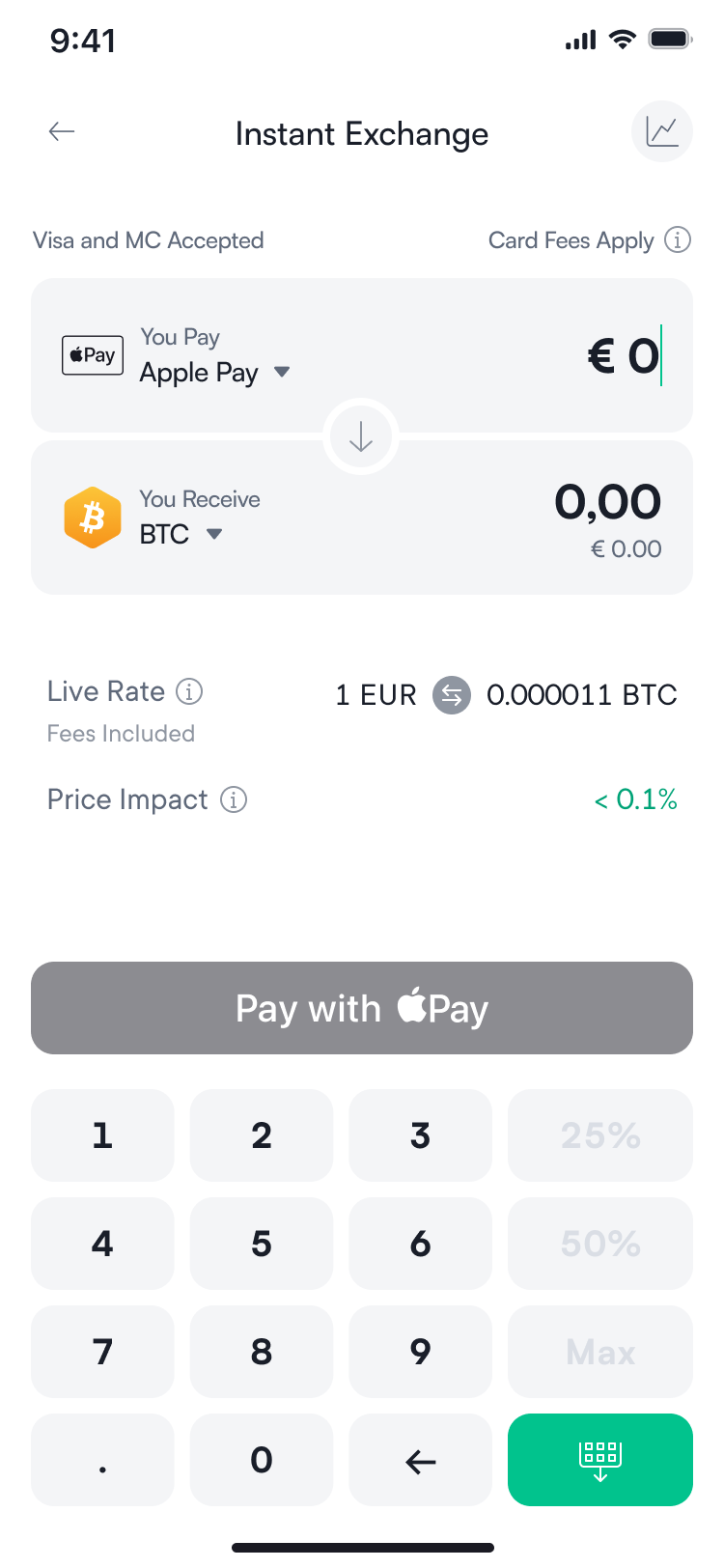Enter 0 using the keypad
The height and width of the screenshot is (1568, 724).
pos(262,1460)
